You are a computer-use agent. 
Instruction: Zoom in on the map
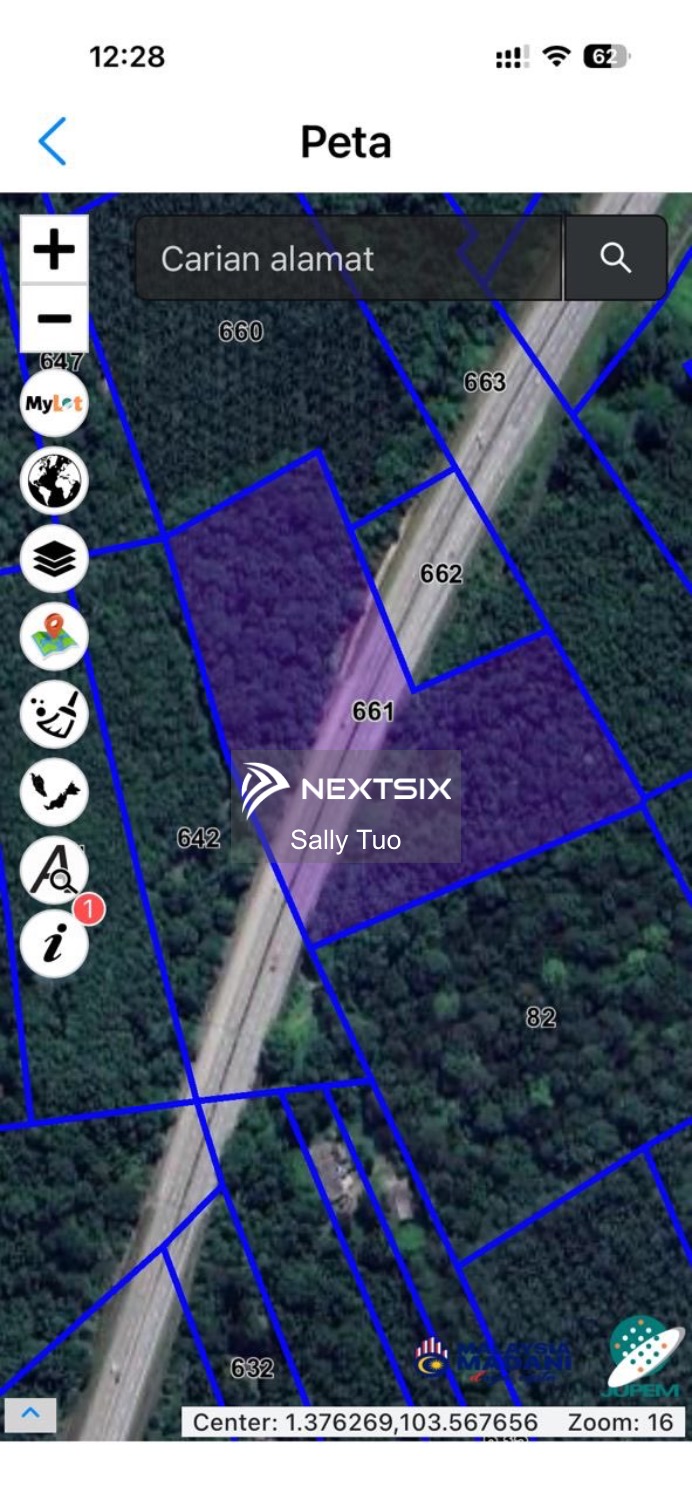[54, 250]
